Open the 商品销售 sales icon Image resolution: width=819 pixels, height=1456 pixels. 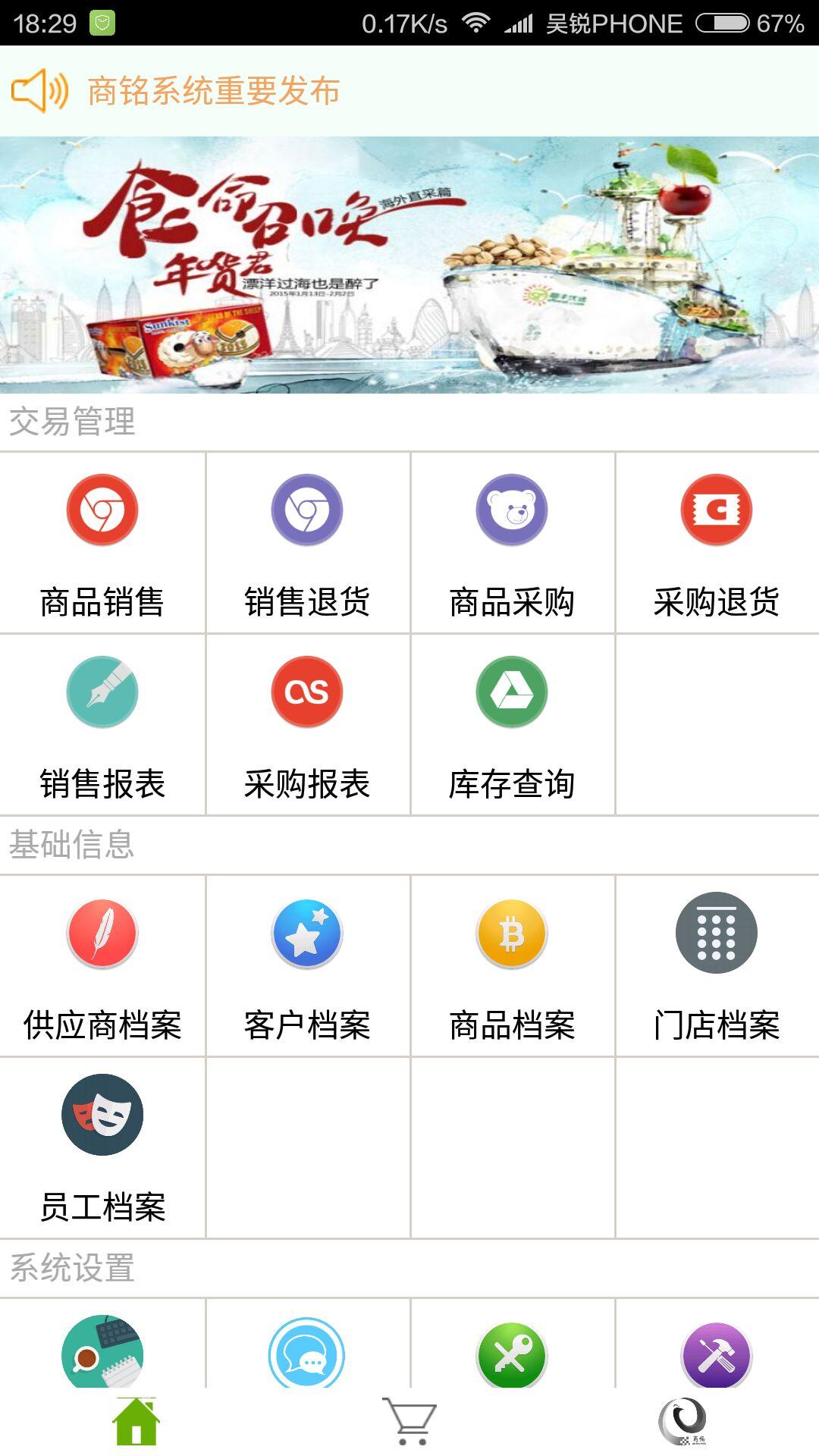point(102,510)
